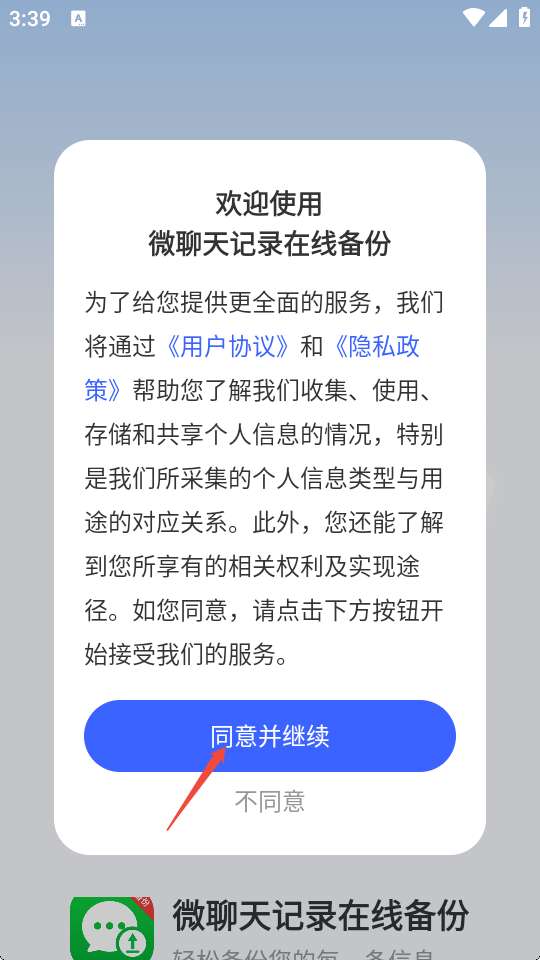Viewport: 540px width, 960px height.
Task: Tap 同意并继续 to agree and continue
Action: 269,735
